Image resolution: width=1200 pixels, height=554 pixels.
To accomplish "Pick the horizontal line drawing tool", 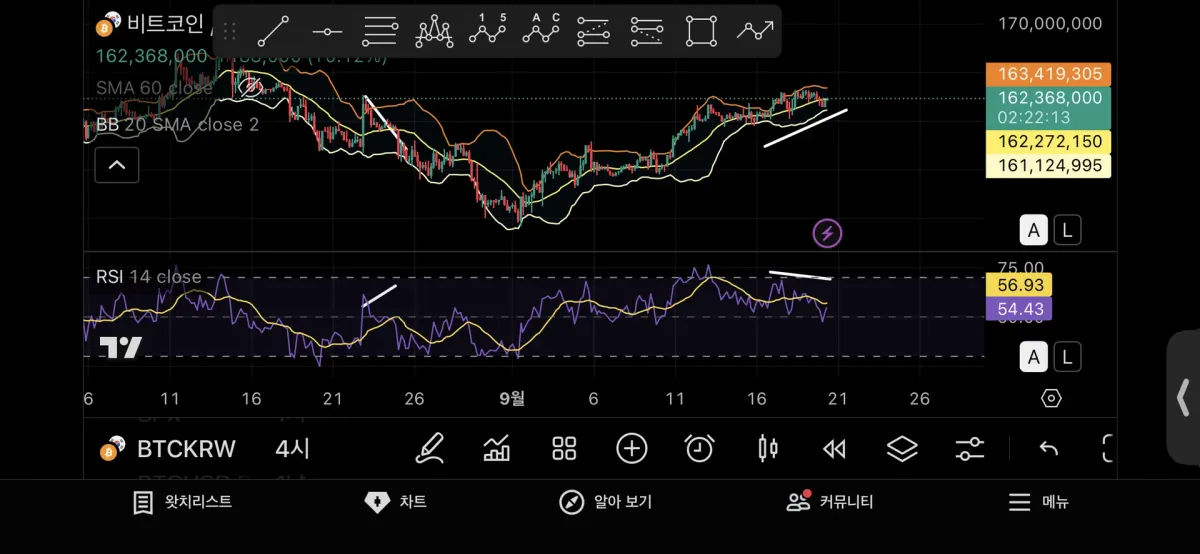I will click(x=327, y=31).
